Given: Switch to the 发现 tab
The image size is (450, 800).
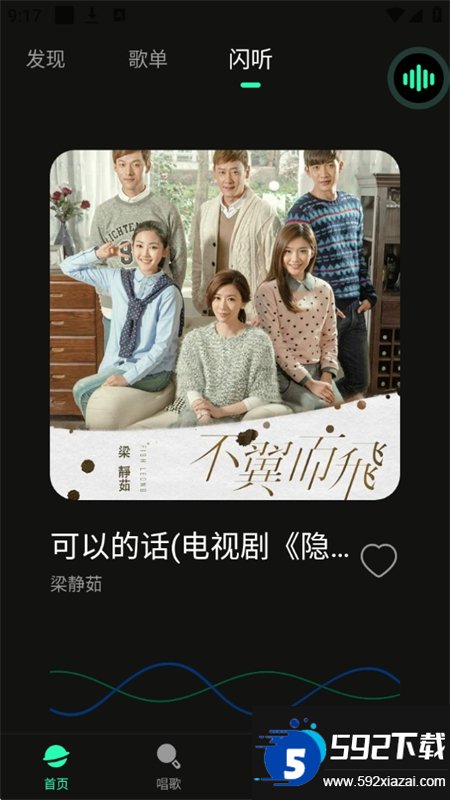Looking at the screenshot, I should (x=46, y=60).
